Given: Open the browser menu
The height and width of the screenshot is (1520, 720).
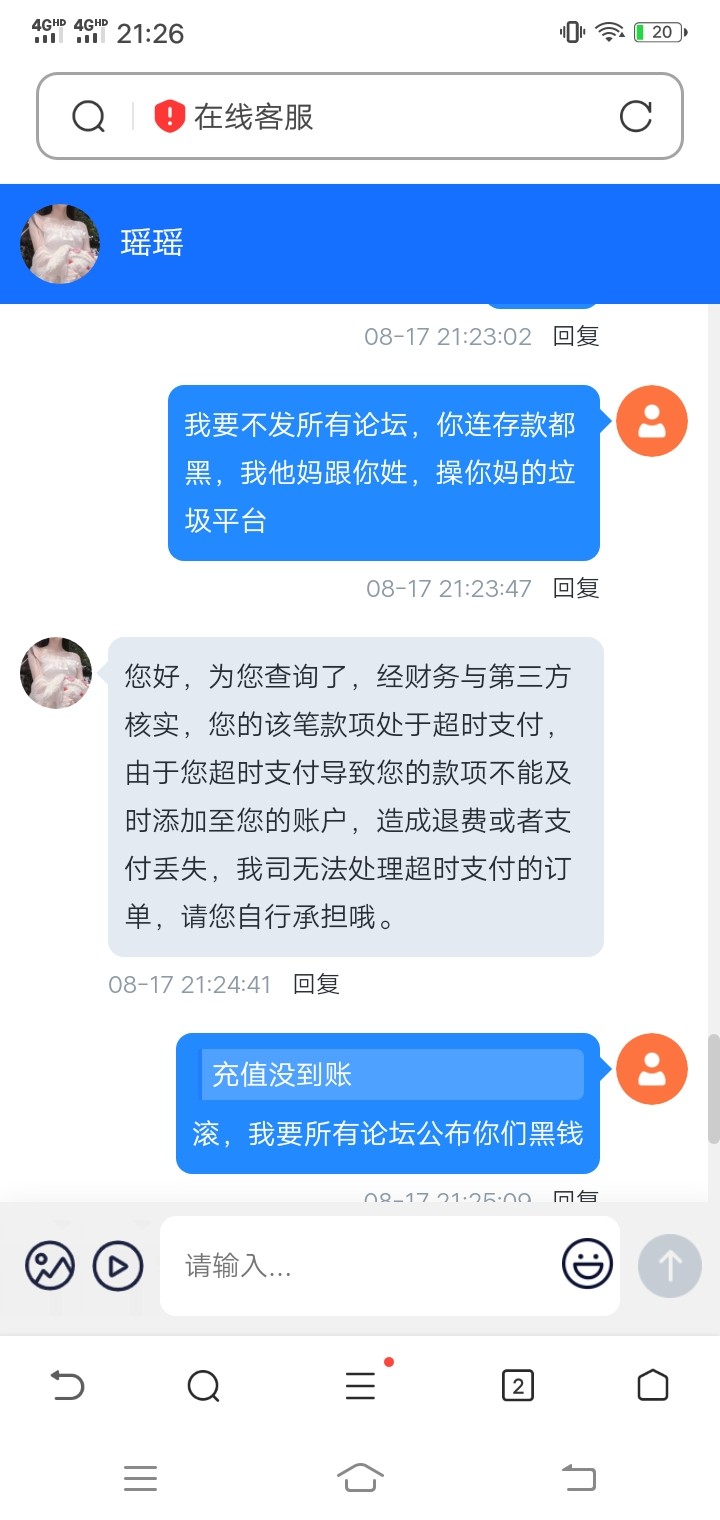Looking at the screenshot, I should [x=360, y=1386].
